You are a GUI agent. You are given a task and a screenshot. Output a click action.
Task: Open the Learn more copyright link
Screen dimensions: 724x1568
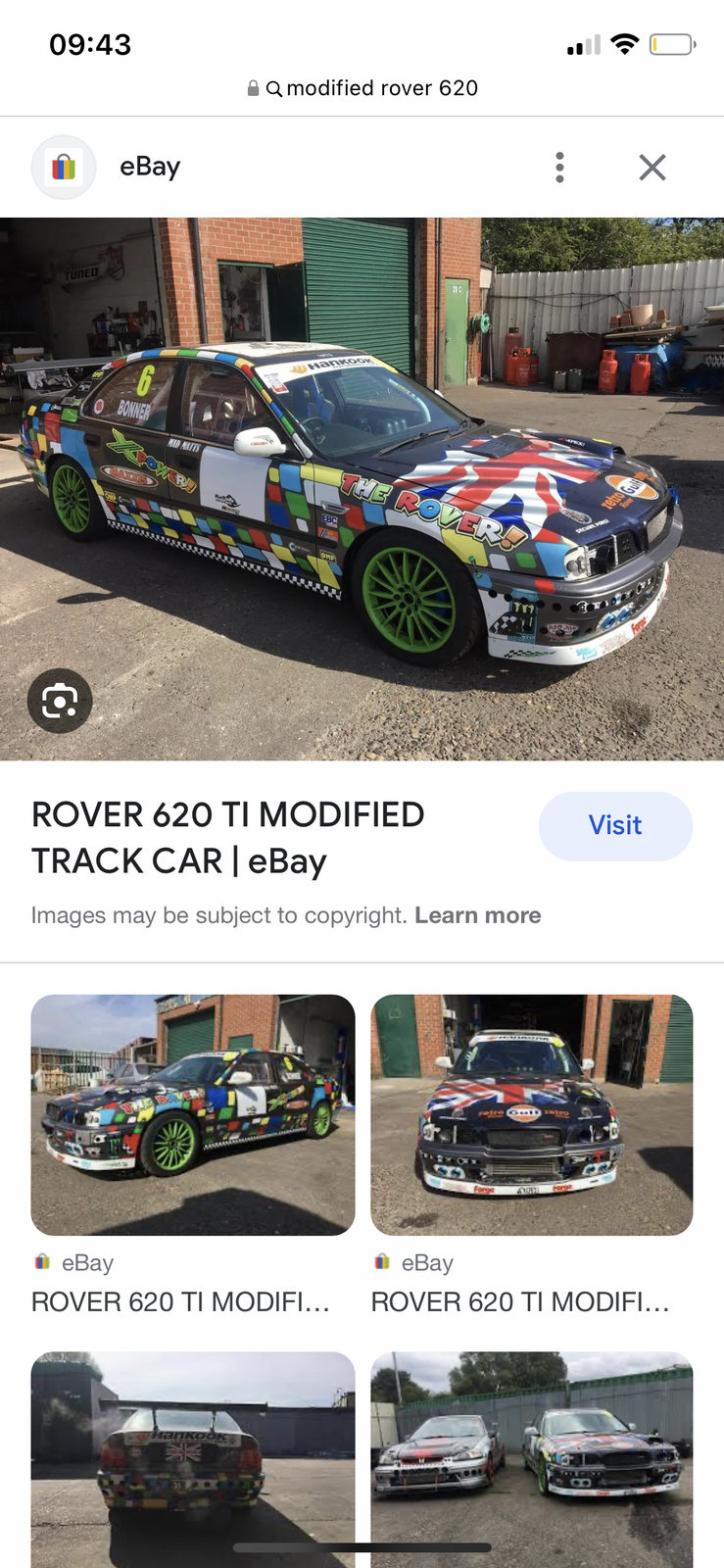477,915
